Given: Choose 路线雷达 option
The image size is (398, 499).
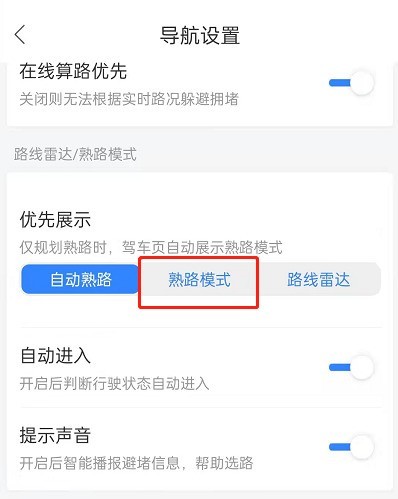Looking at the screenshot, I should click(x=319, y=279).
